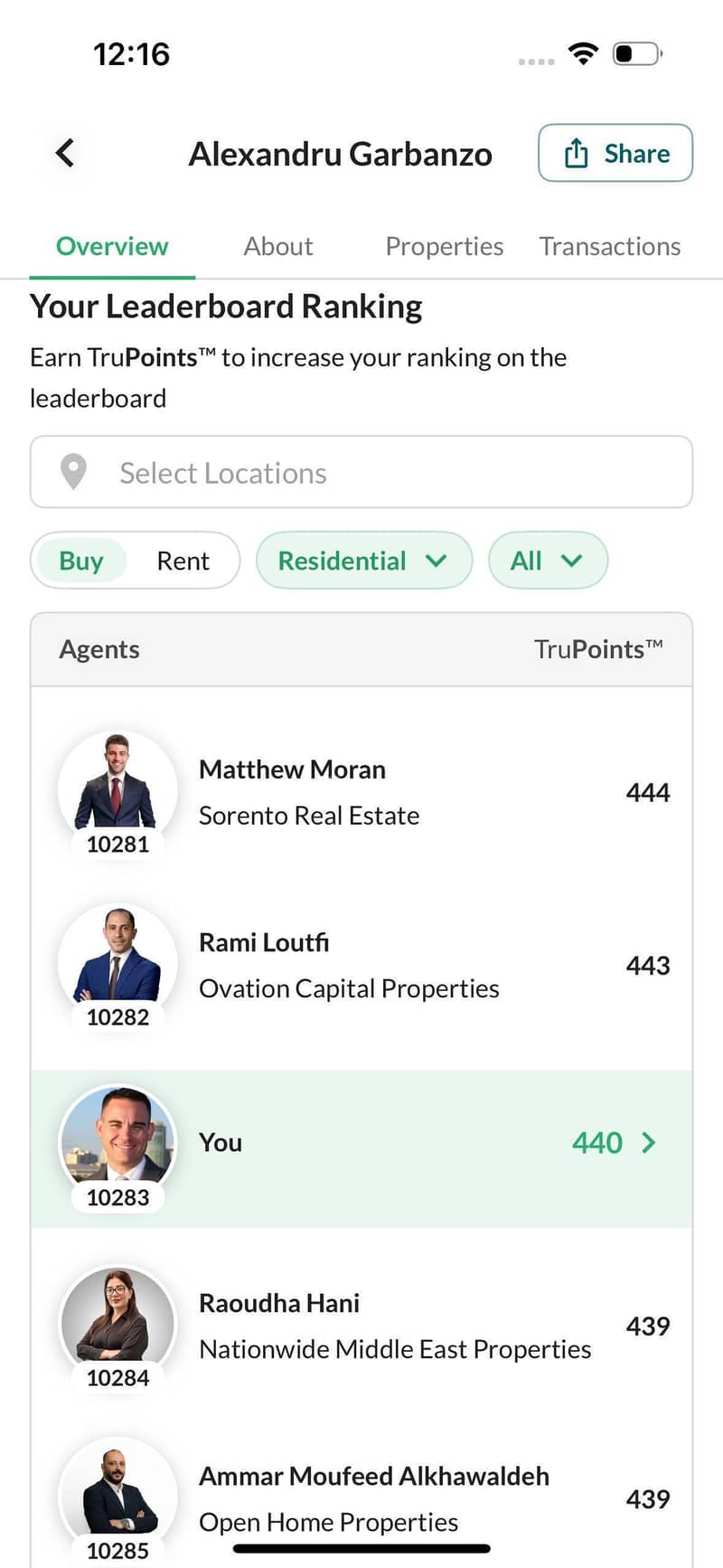
Task: Tap the Select Locations field
Action: click(x=361, y=472)
